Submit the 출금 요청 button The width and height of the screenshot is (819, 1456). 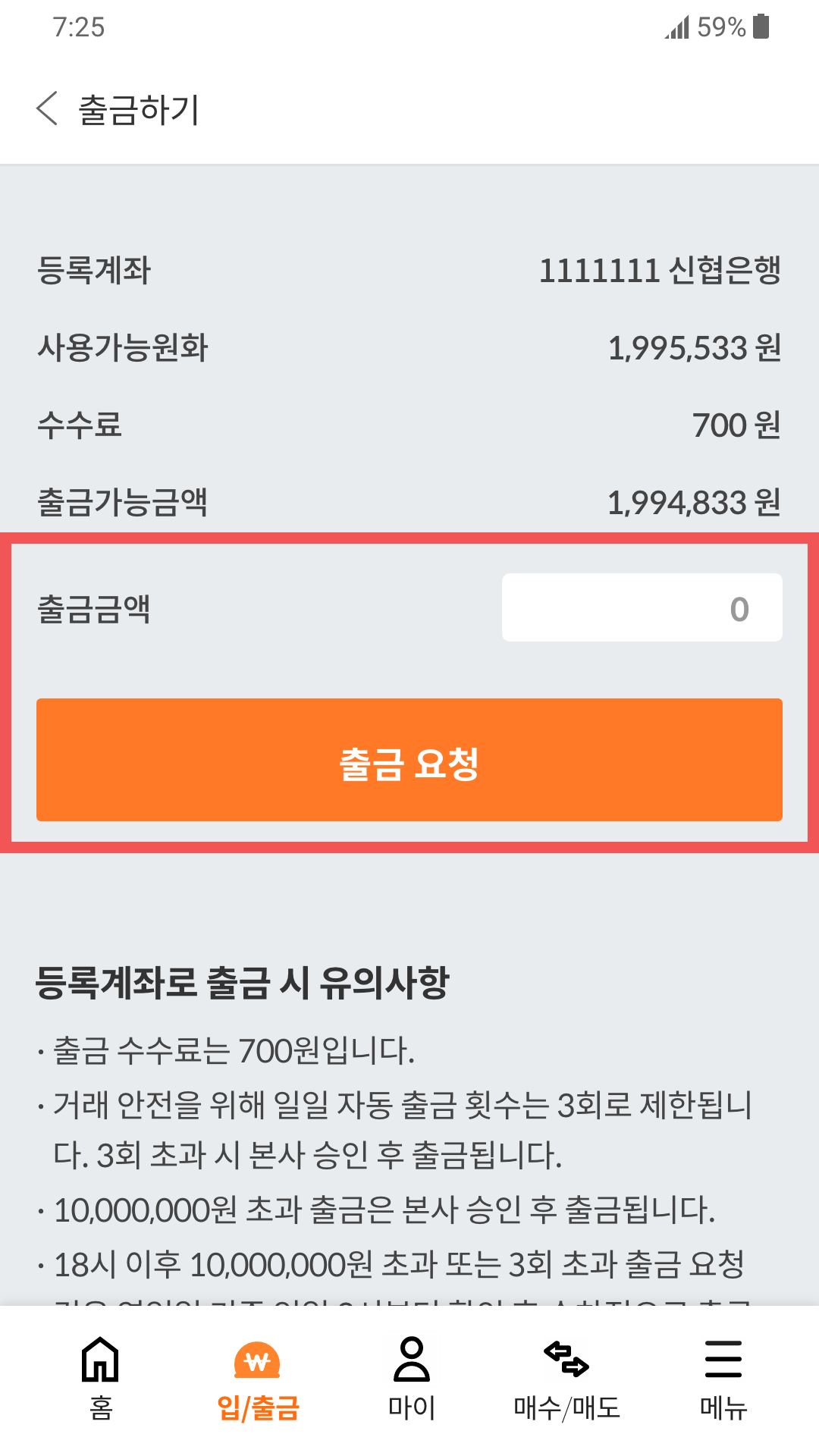[x=409, y=760]
